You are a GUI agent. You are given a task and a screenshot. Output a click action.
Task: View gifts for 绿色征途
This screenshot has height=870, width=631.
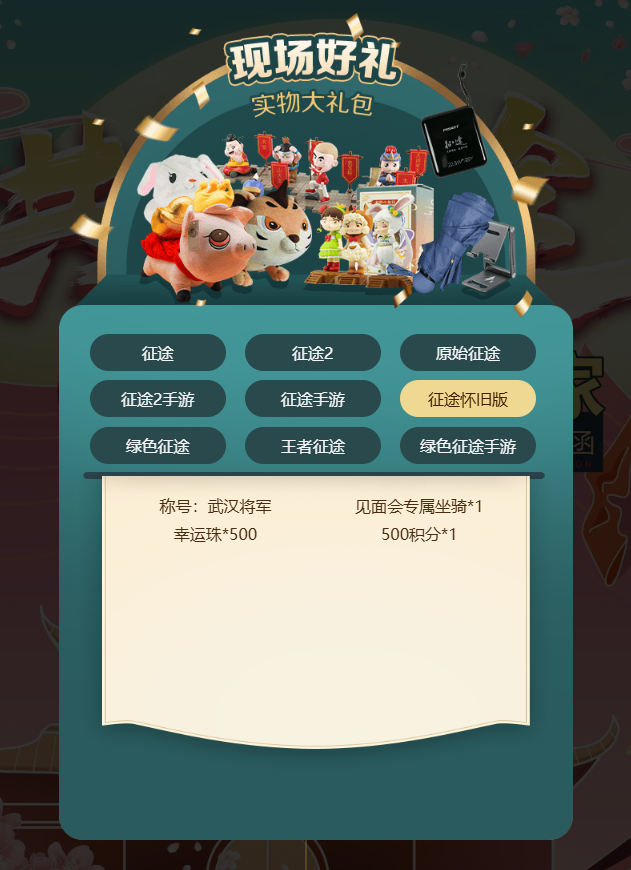(158, 446)
